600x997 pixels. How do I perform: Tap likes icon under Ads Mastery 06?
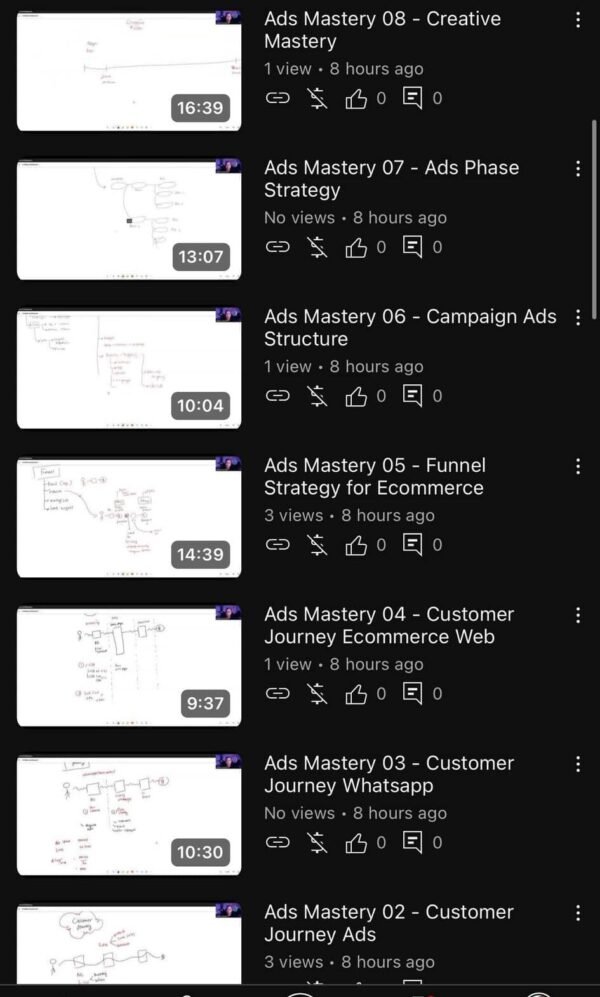coord(356,396)
